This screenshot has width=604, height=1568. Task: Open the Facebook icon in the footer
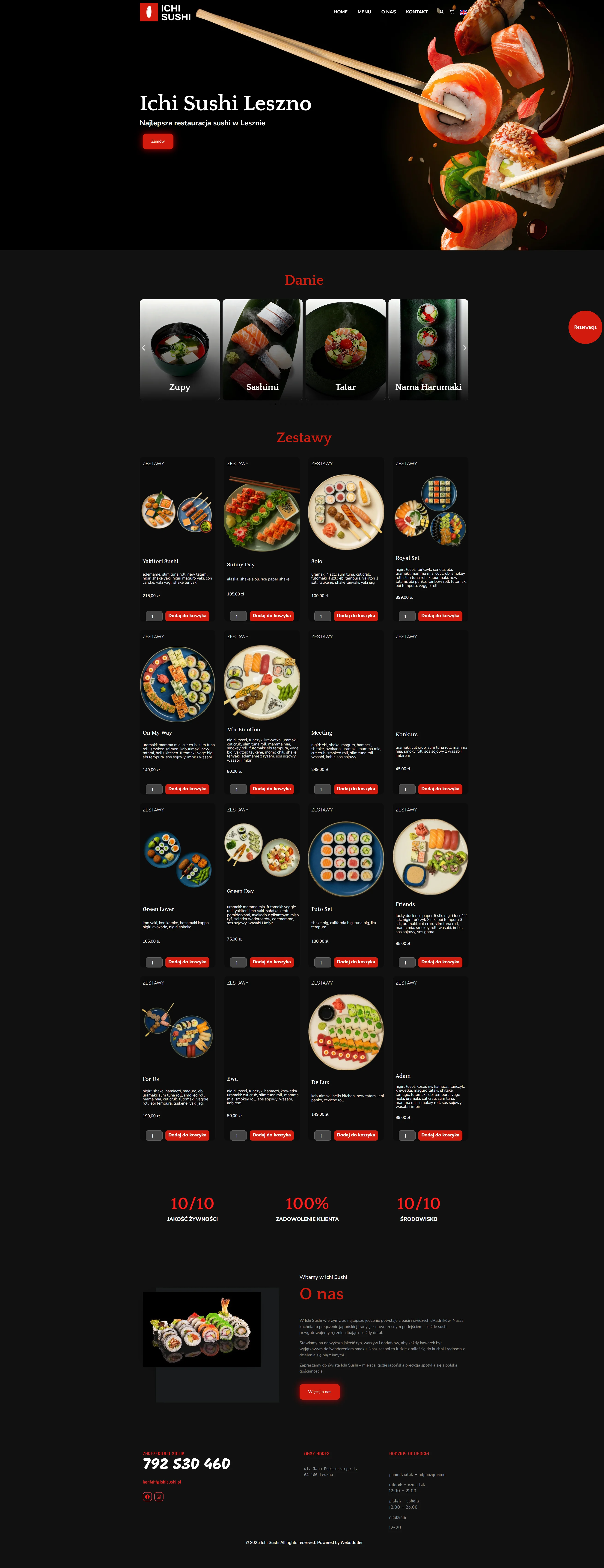coord(147,1497)
